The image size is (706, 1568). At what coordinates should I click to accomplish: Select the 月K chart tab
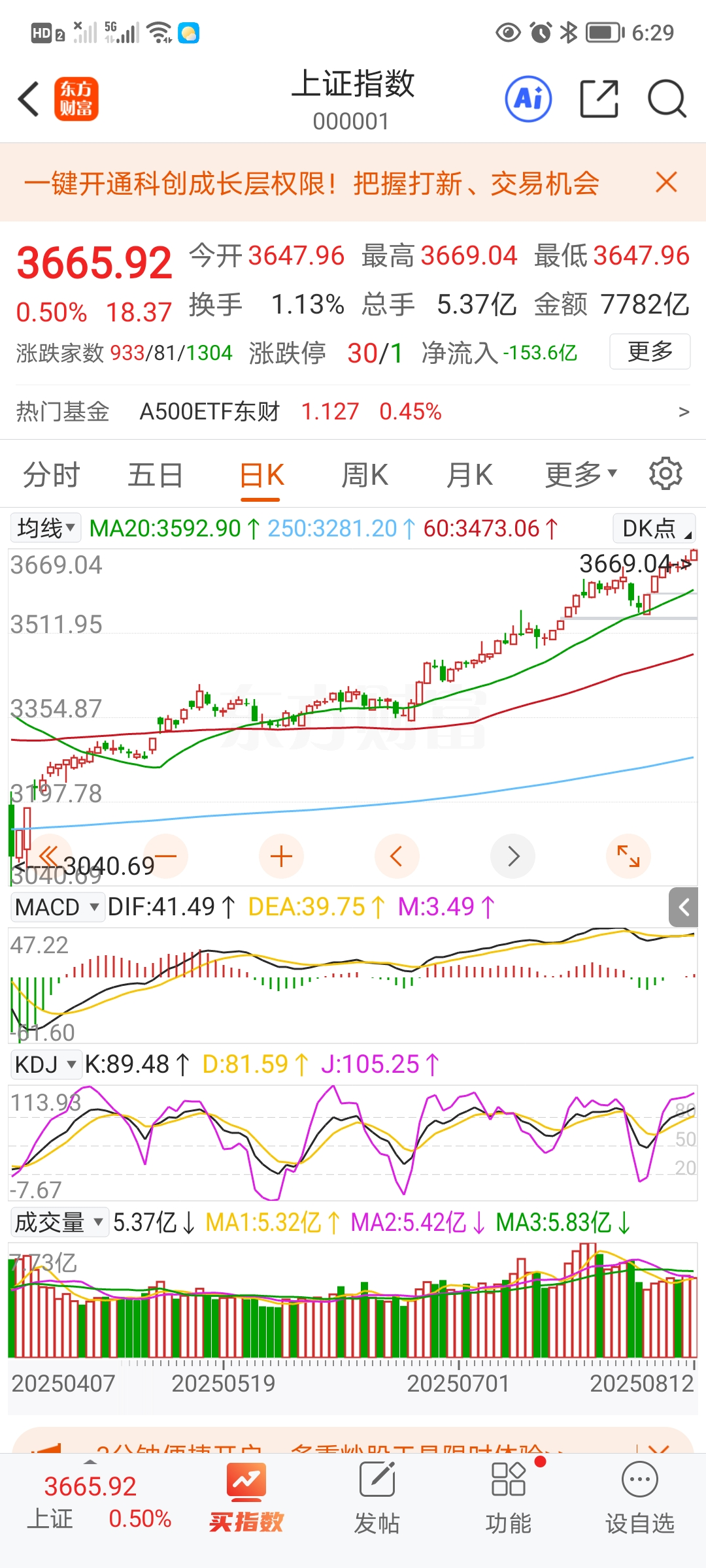[469, 475]
